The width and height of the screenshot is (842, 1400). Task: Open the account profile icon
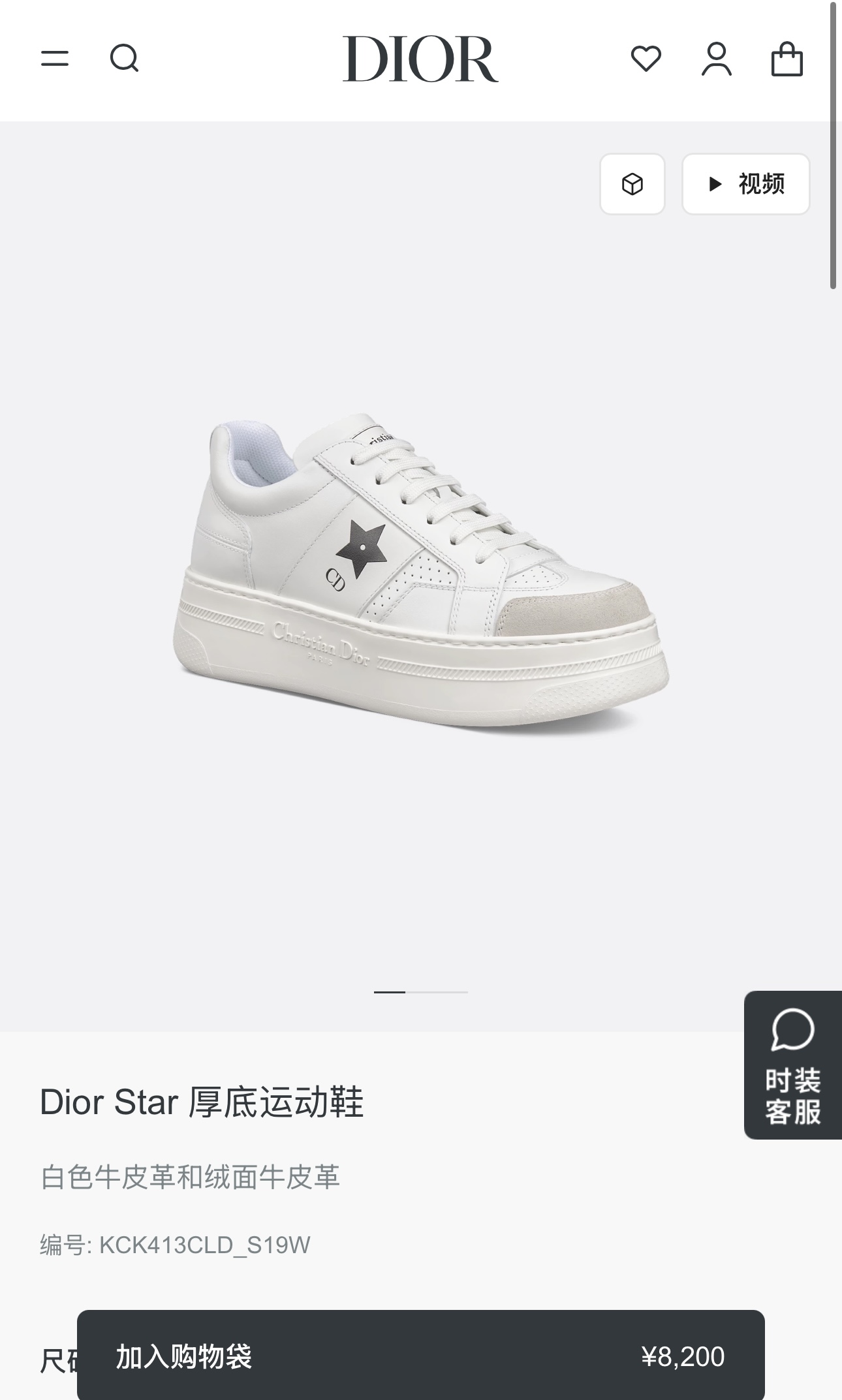click(716, 59)
